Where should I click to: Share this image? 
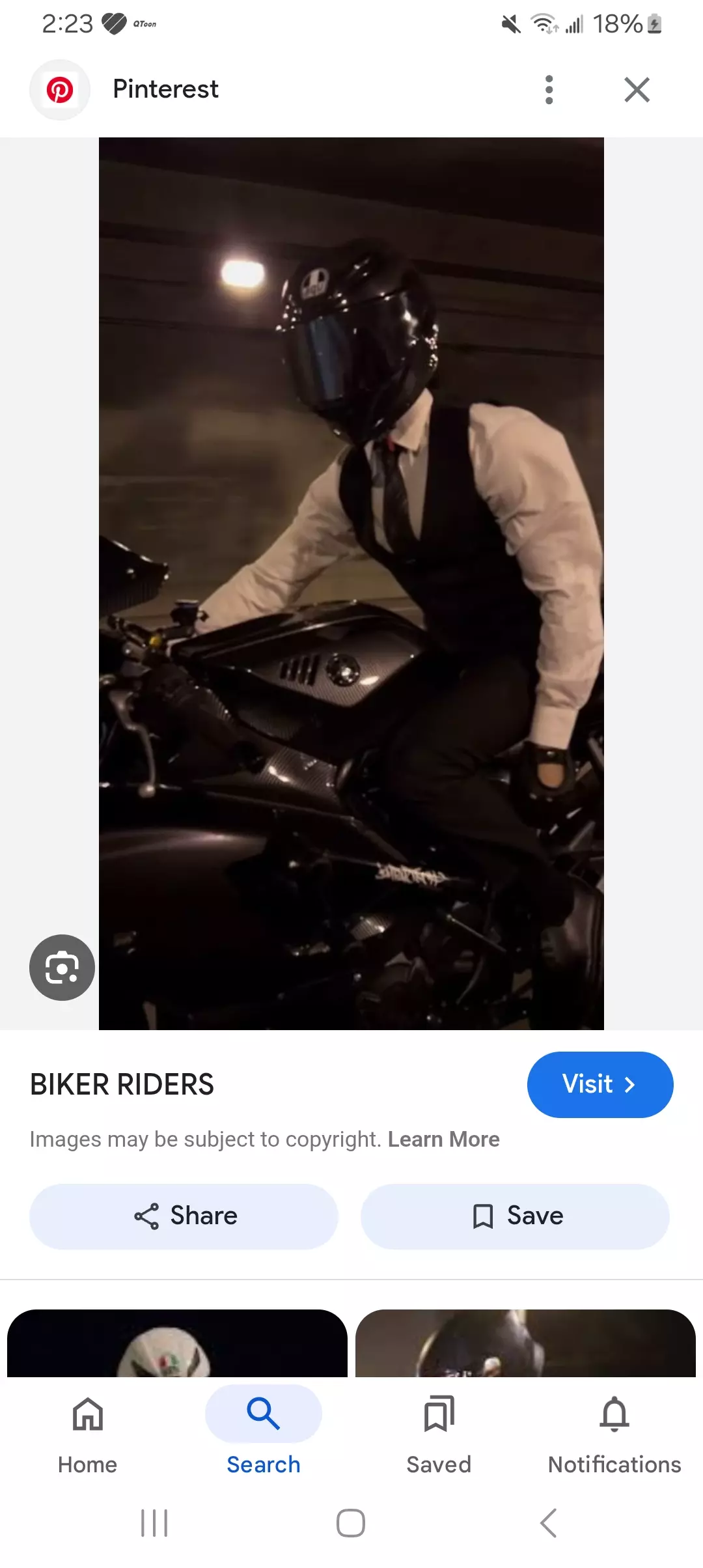pos(184,1216)
